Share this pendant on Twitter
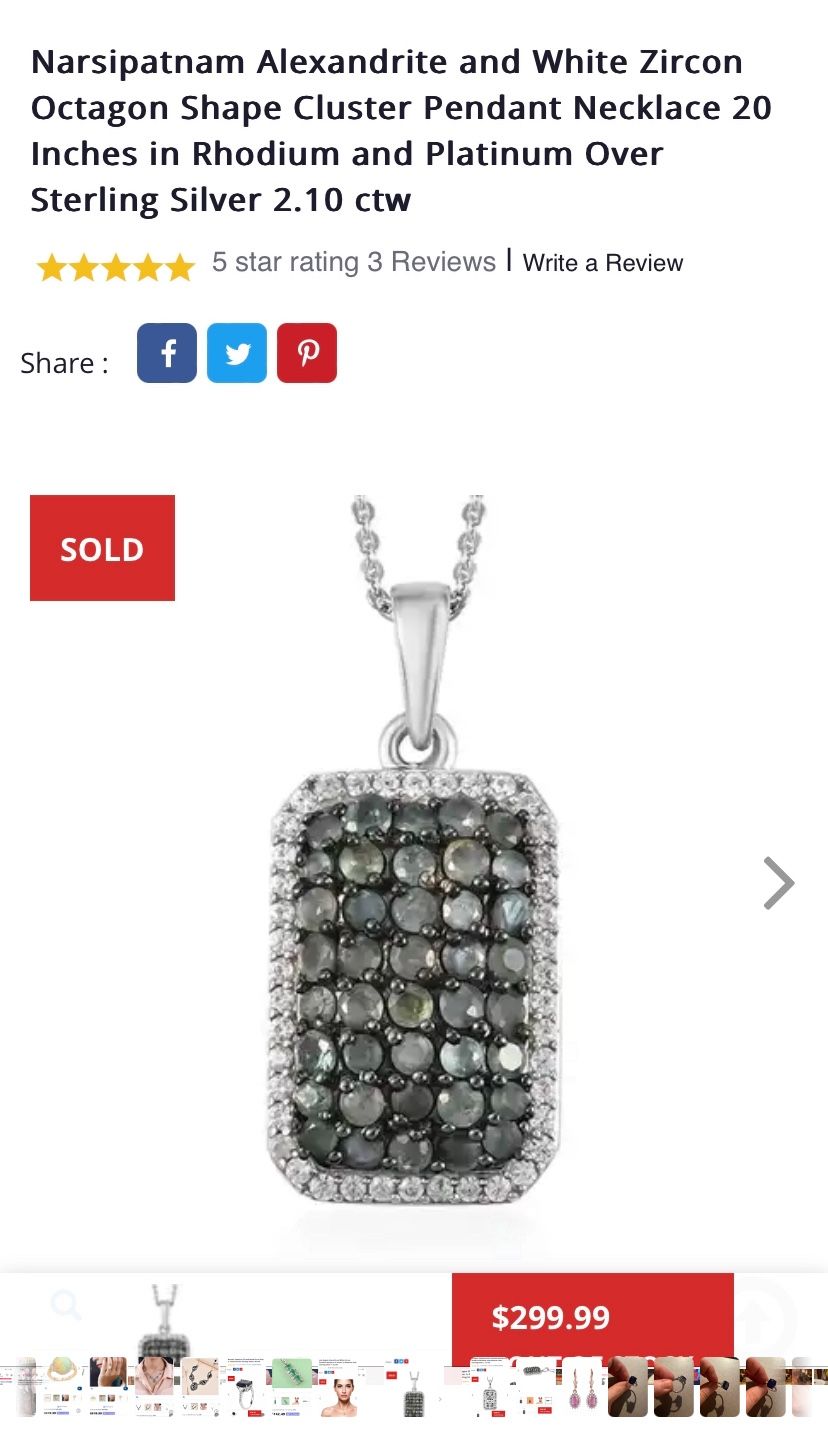The height and width of the screenshot is (1429, 828). pyautogui.click(x=237, y=353)
